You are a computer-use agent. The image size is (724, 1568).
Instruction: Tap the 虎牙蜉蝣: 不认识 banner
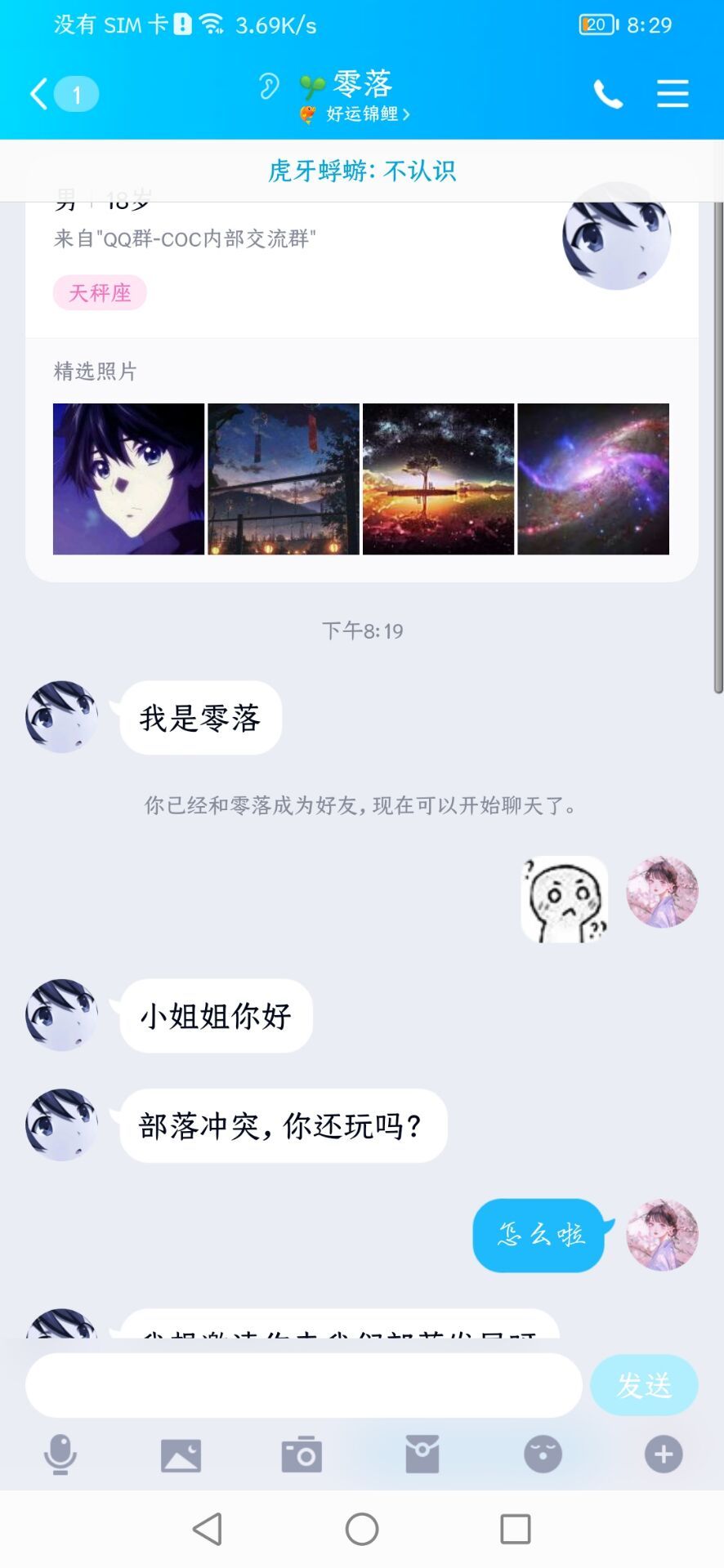pyautogui.click(x=362, y=171)
